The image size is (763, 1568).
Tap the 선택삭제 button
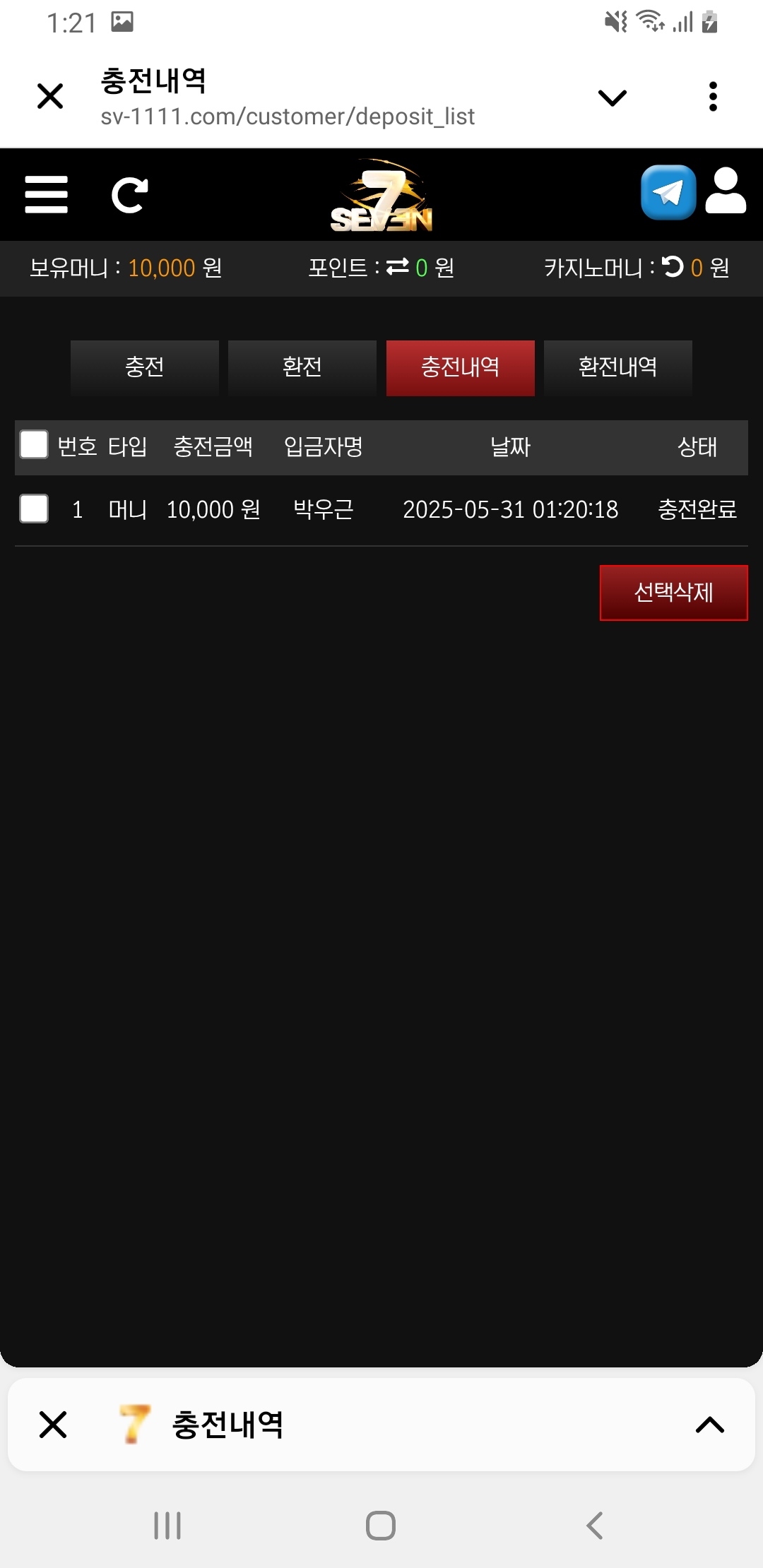pyautogui.click(x=673, y=592)
